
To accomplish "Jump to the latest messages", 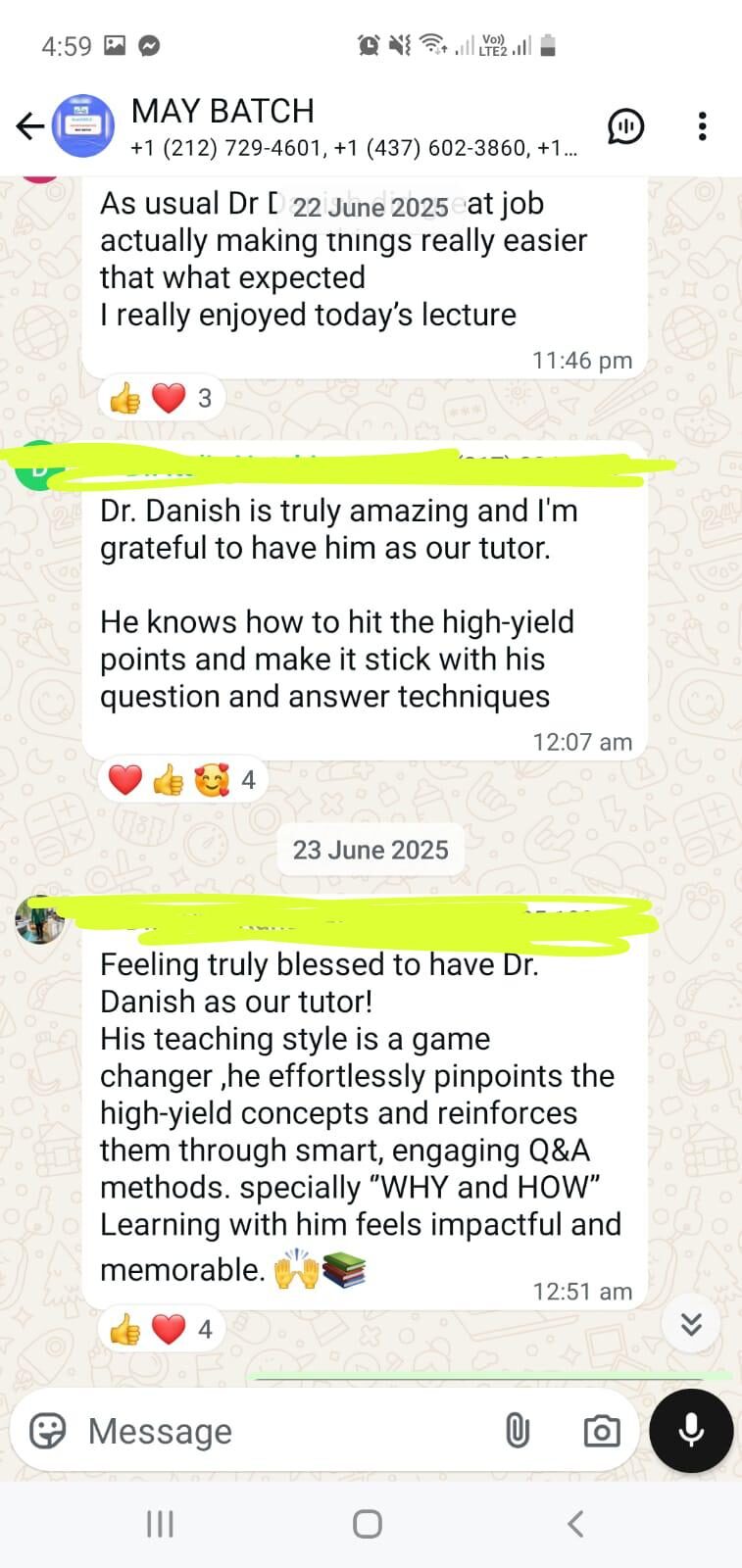I will tap(691, 1324).
